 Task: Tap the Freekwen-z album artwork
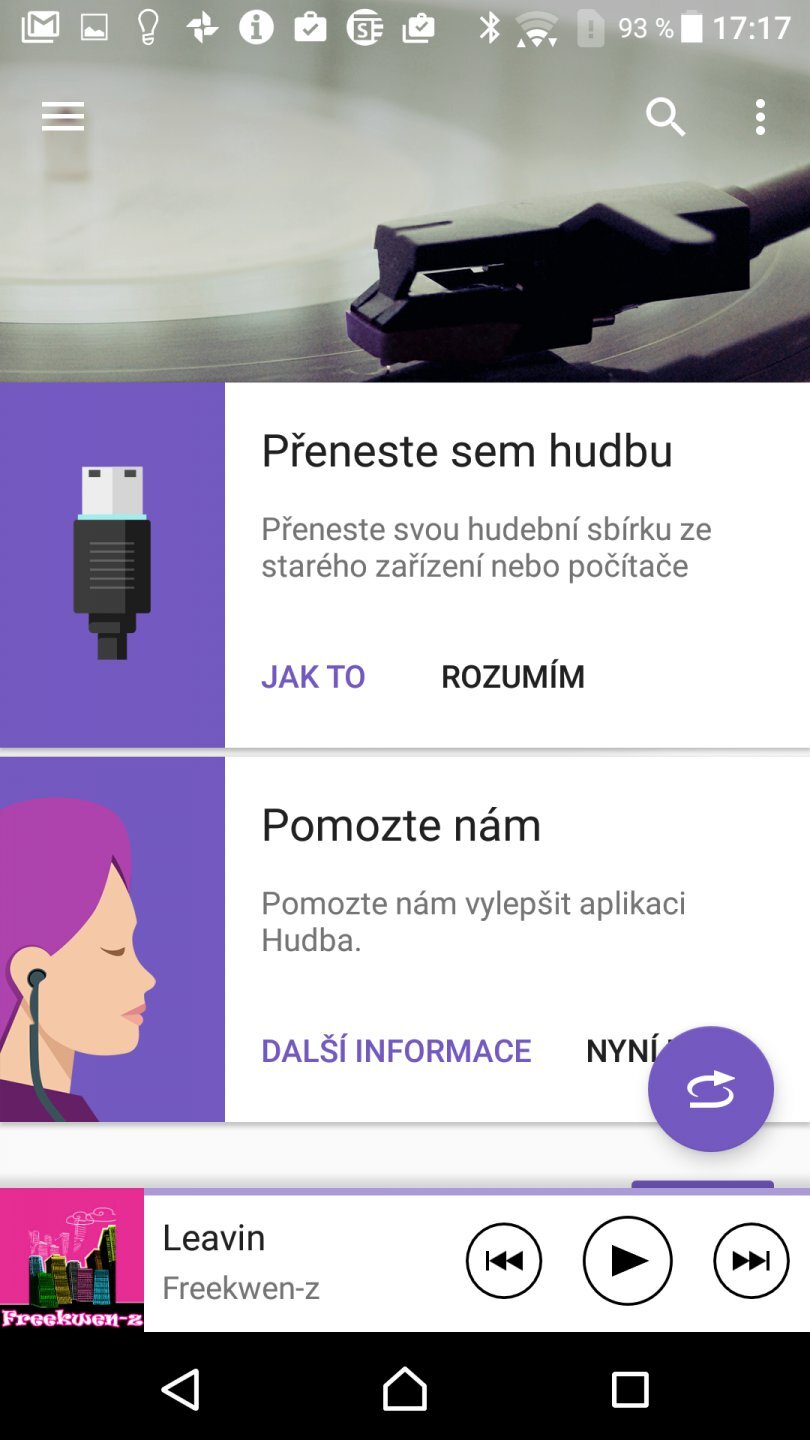[x=72, y=1260]
